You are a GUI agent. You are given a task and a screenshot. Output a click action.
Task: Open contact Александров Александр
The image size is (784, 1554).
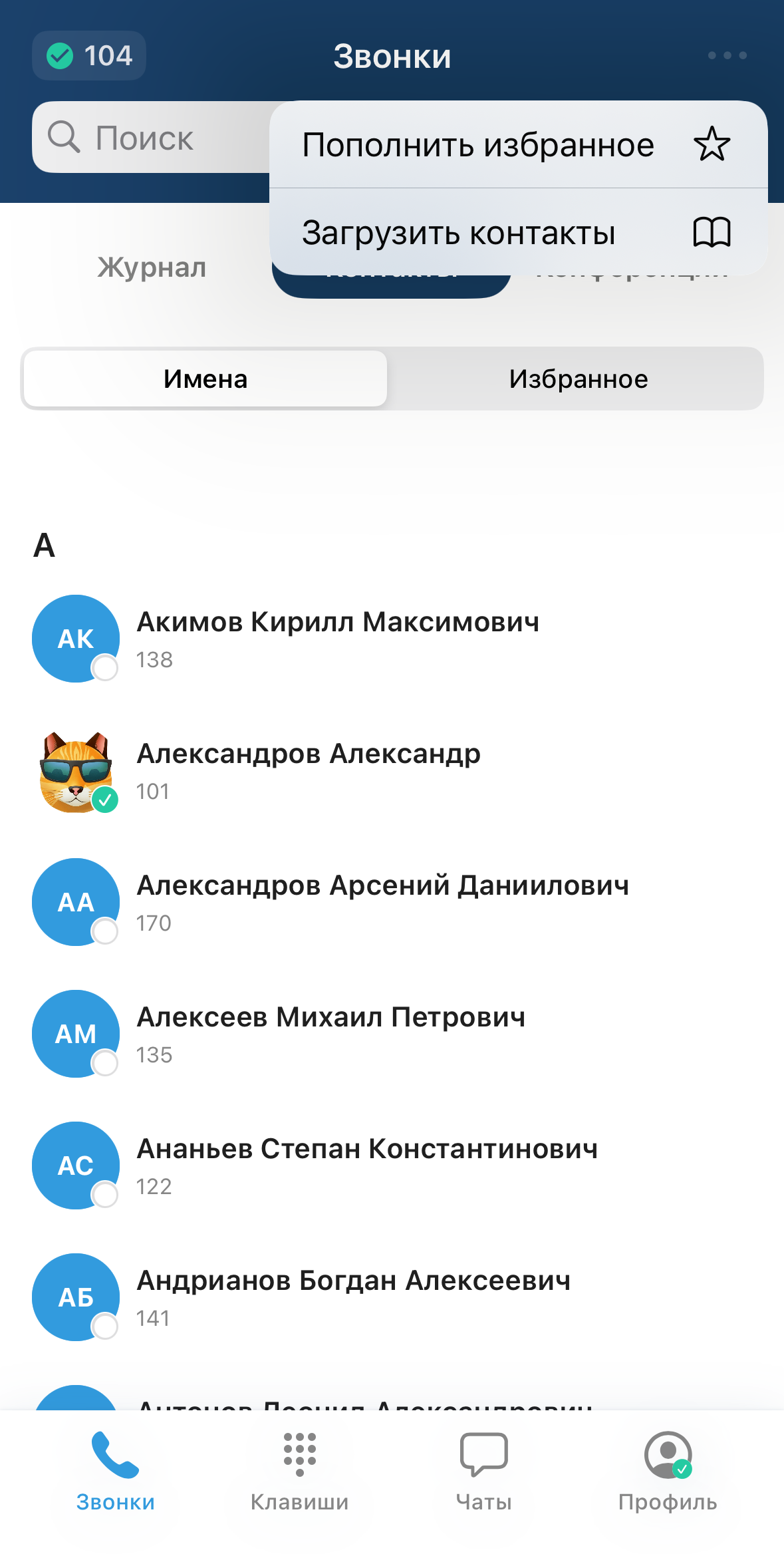309,770
